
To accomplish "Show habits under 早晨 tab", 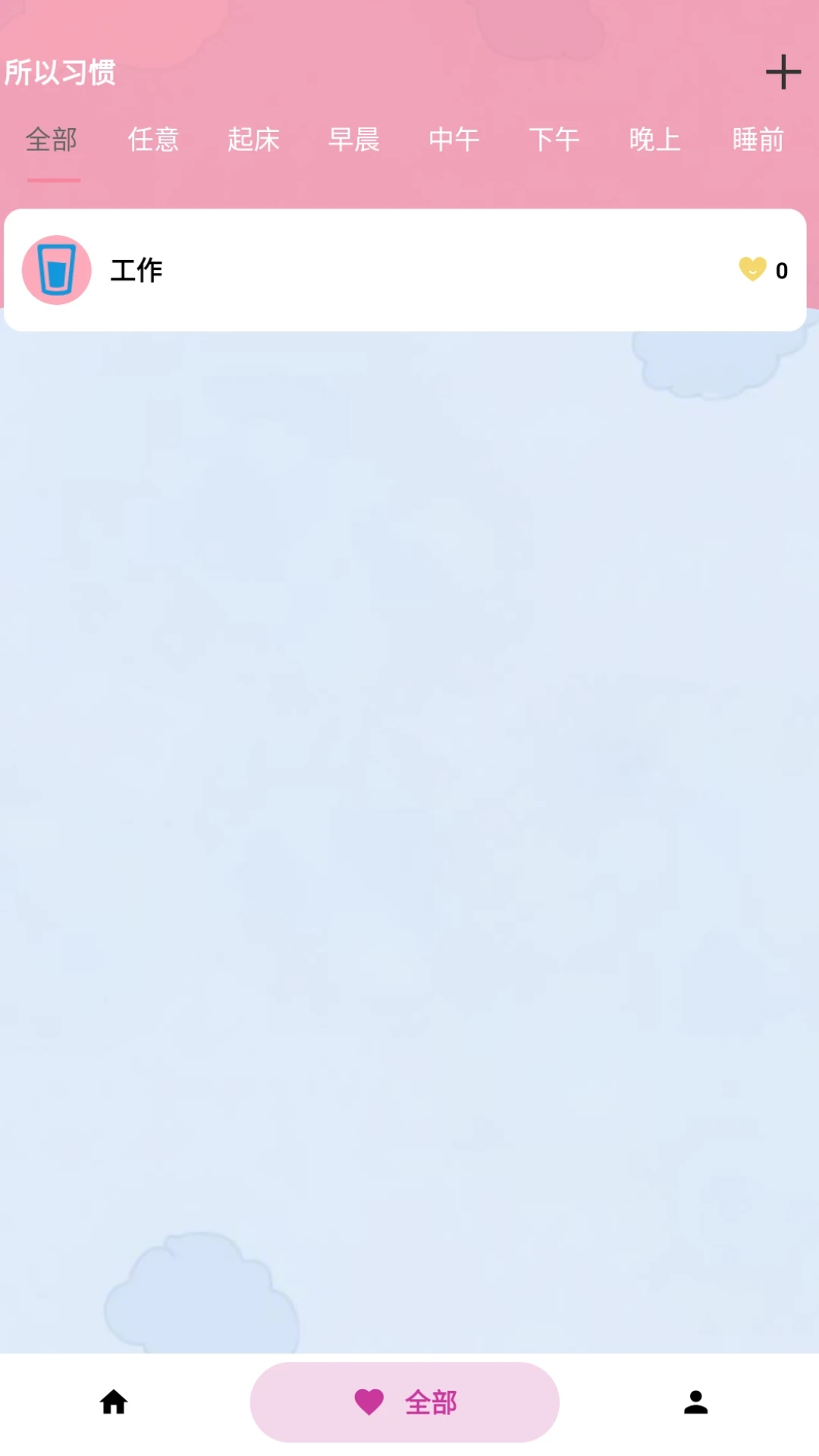I will coord(353,140).
